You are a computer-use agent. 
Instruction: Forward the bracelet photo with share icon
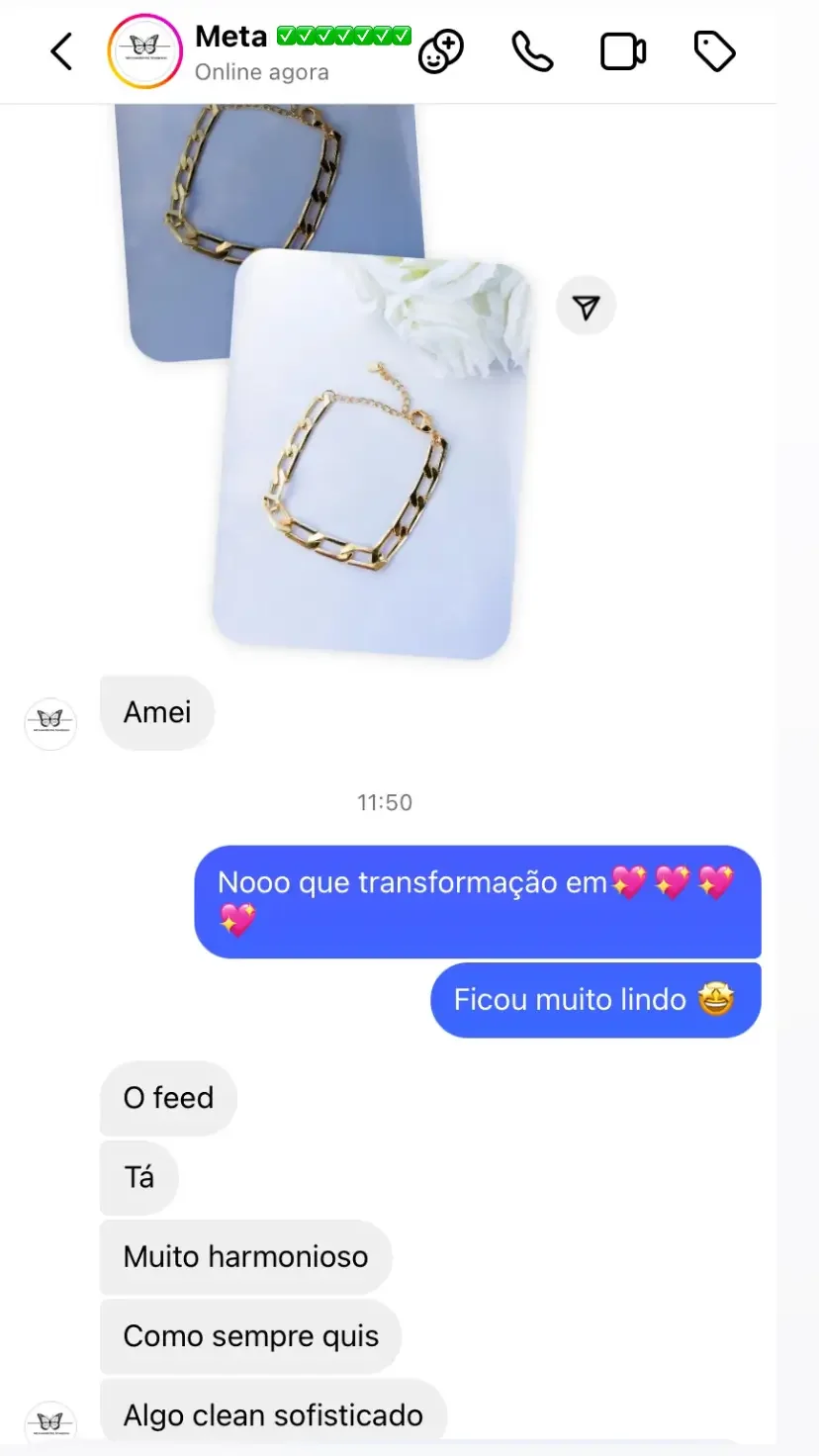586,307
